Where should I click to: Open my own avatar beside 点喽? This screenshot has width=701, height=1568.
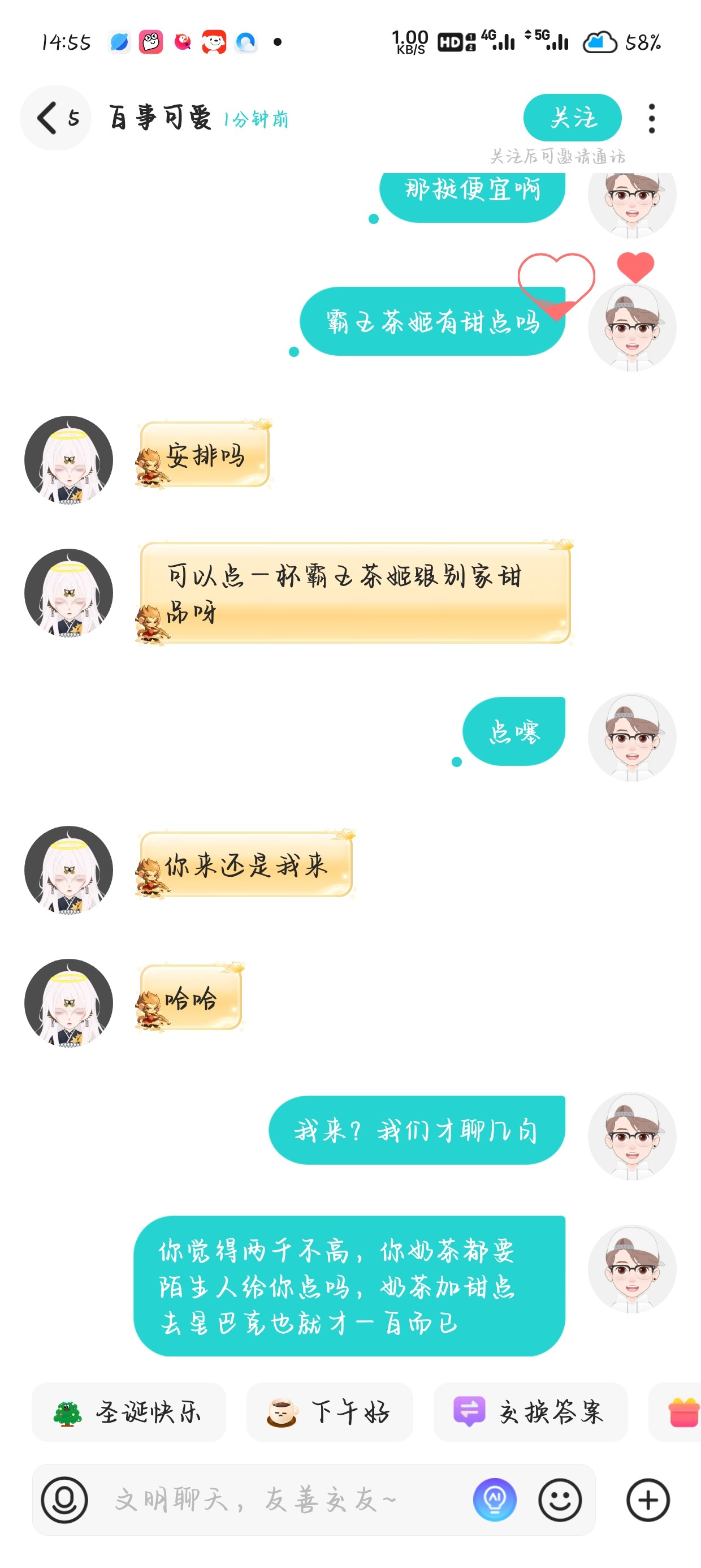[x=631, y=737]
